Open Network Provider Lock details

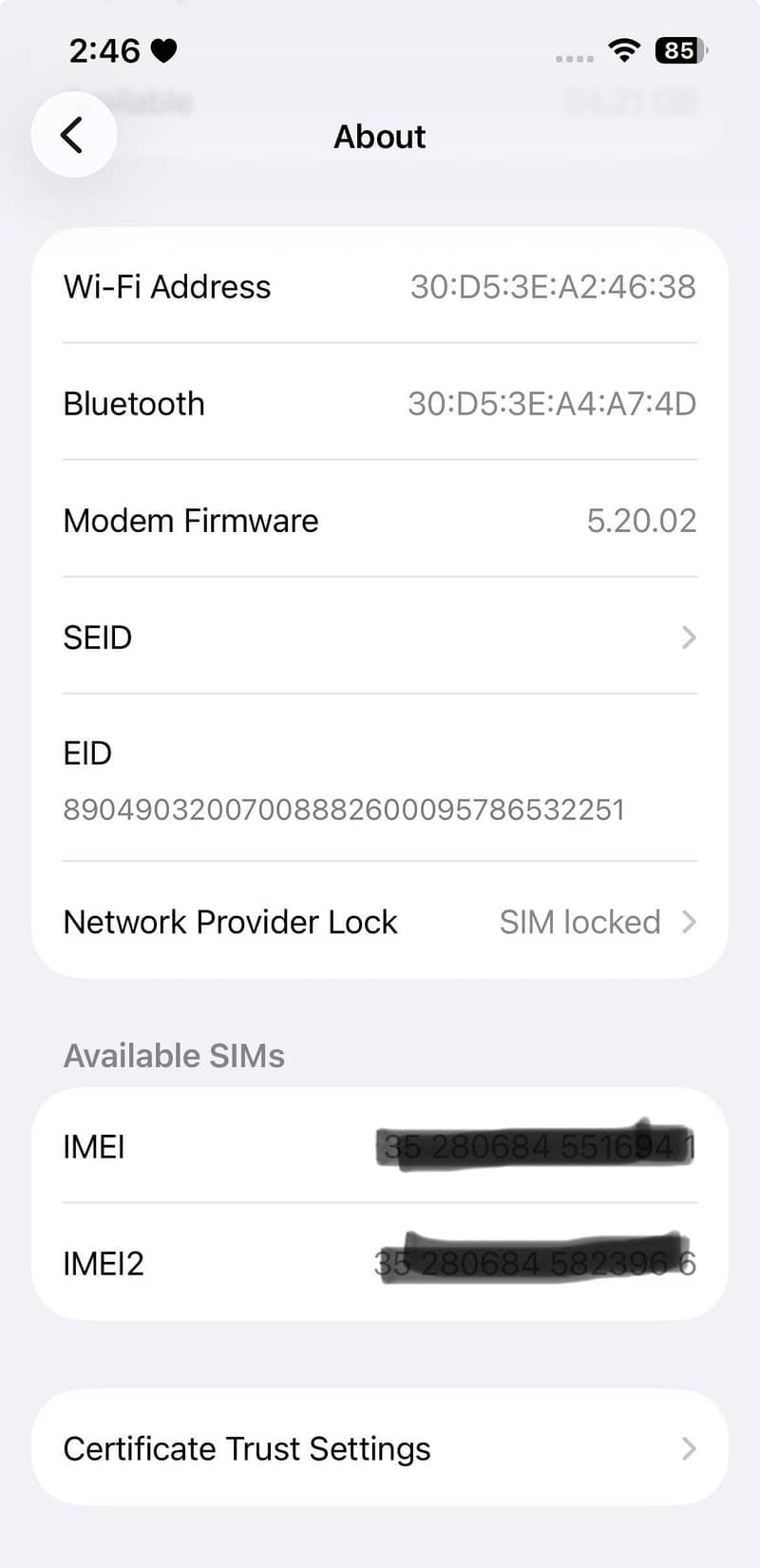click(380, 922)
